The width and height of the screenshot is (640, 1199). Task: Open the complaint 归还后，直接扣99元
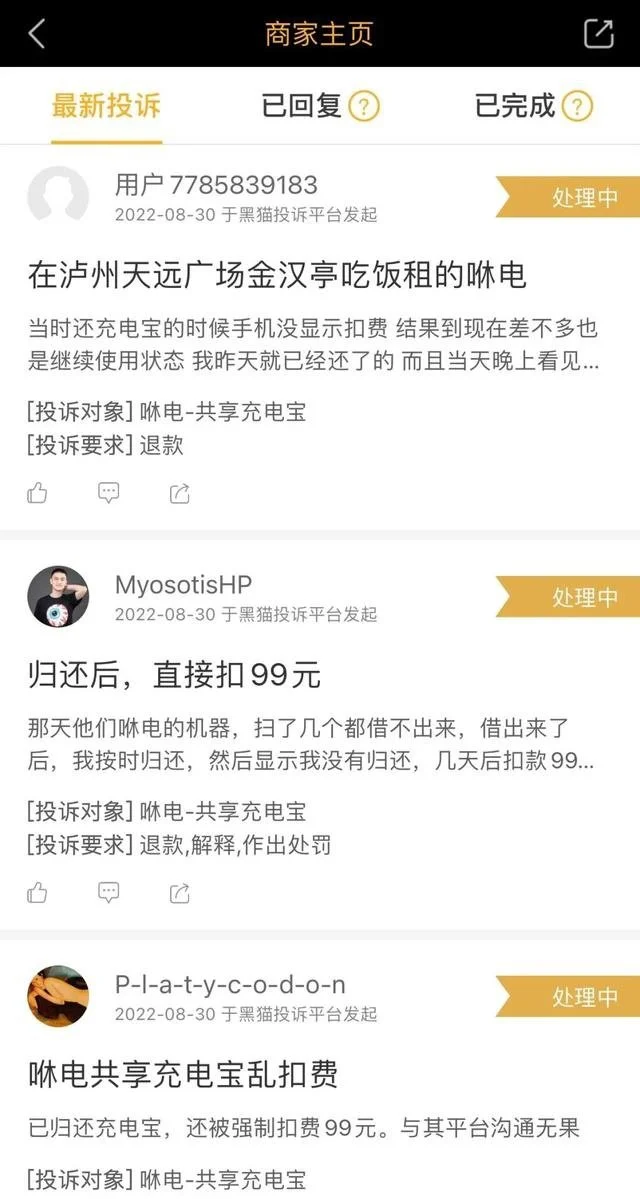click(174, 675)
